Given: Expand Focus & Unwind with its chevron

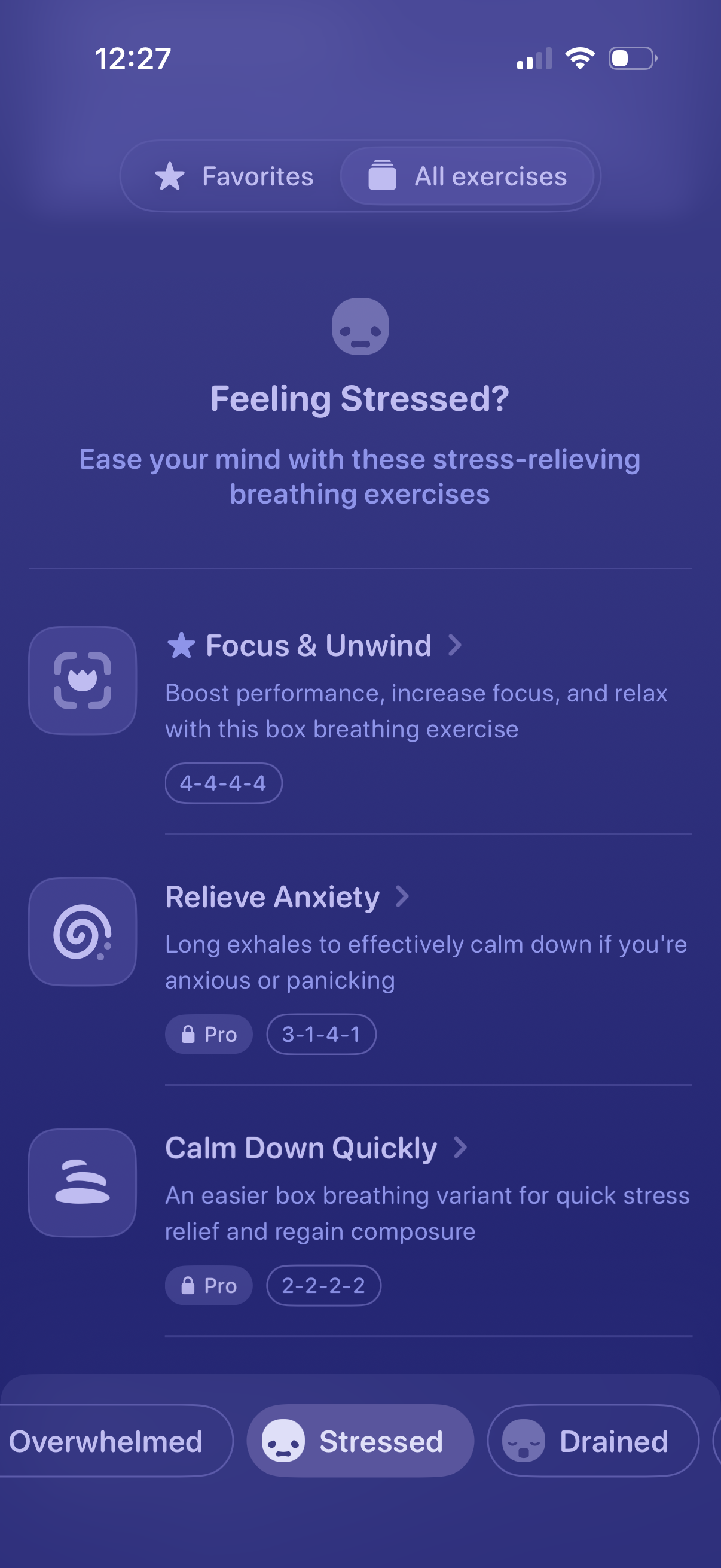Looking at the screenshot, I should pos(454,646).
